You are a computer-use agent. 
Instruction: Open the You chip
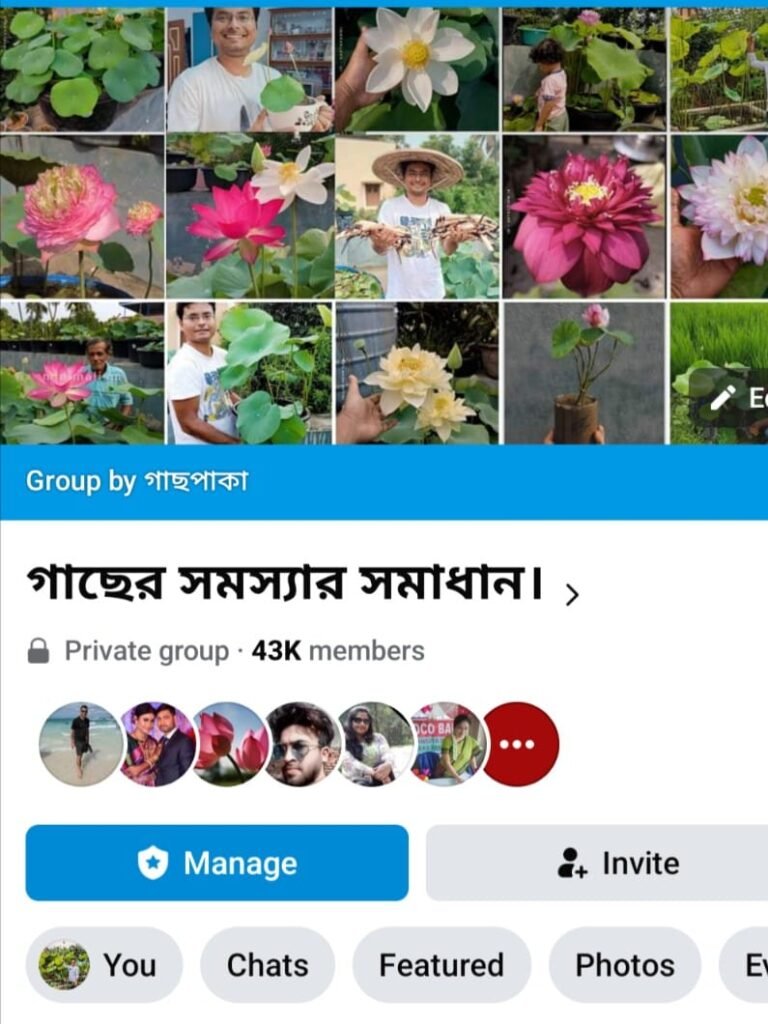(104, 965)
